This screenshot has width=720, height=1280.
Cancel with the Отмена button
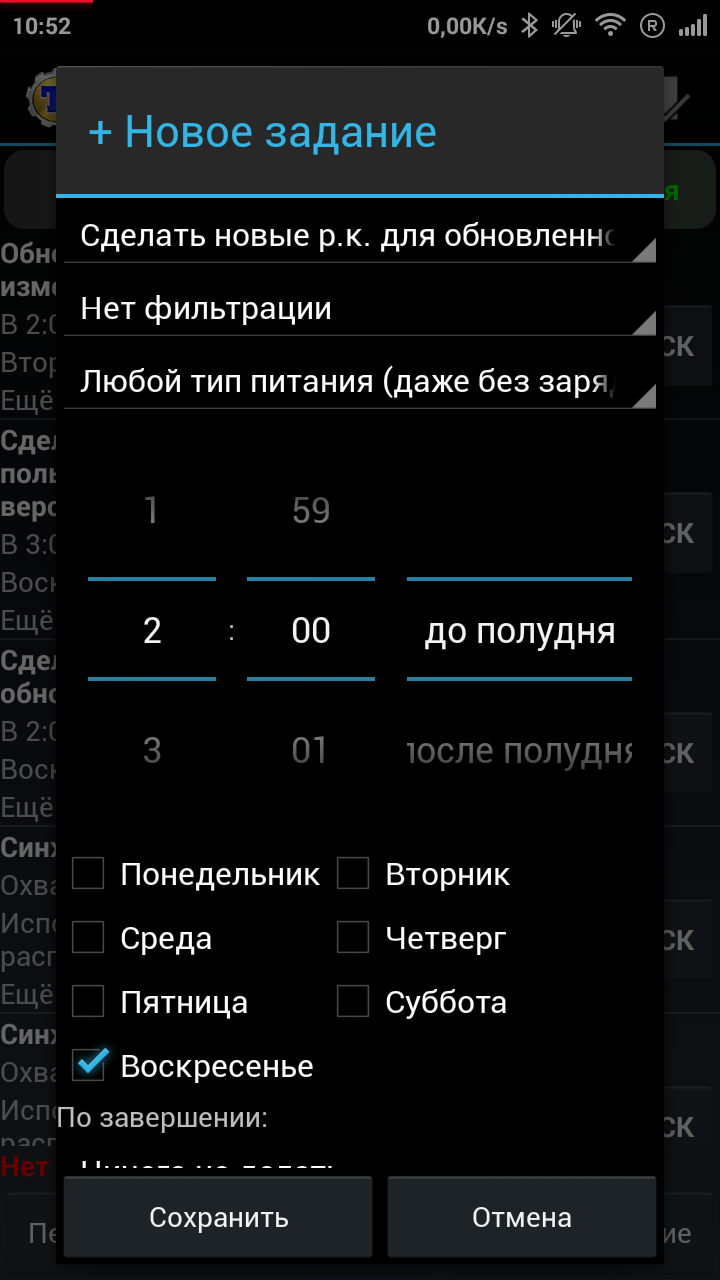point(521,1217)
